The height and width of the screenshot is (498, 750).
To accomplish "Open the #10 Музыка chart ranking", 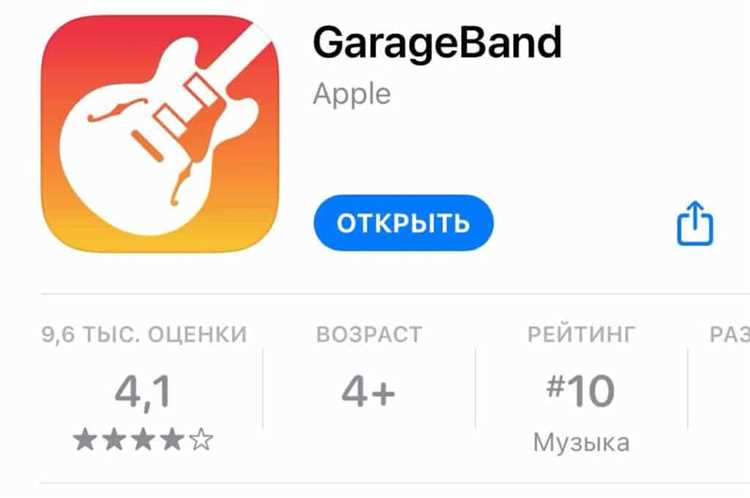I will pyautogui.click(x=581, y=393).
